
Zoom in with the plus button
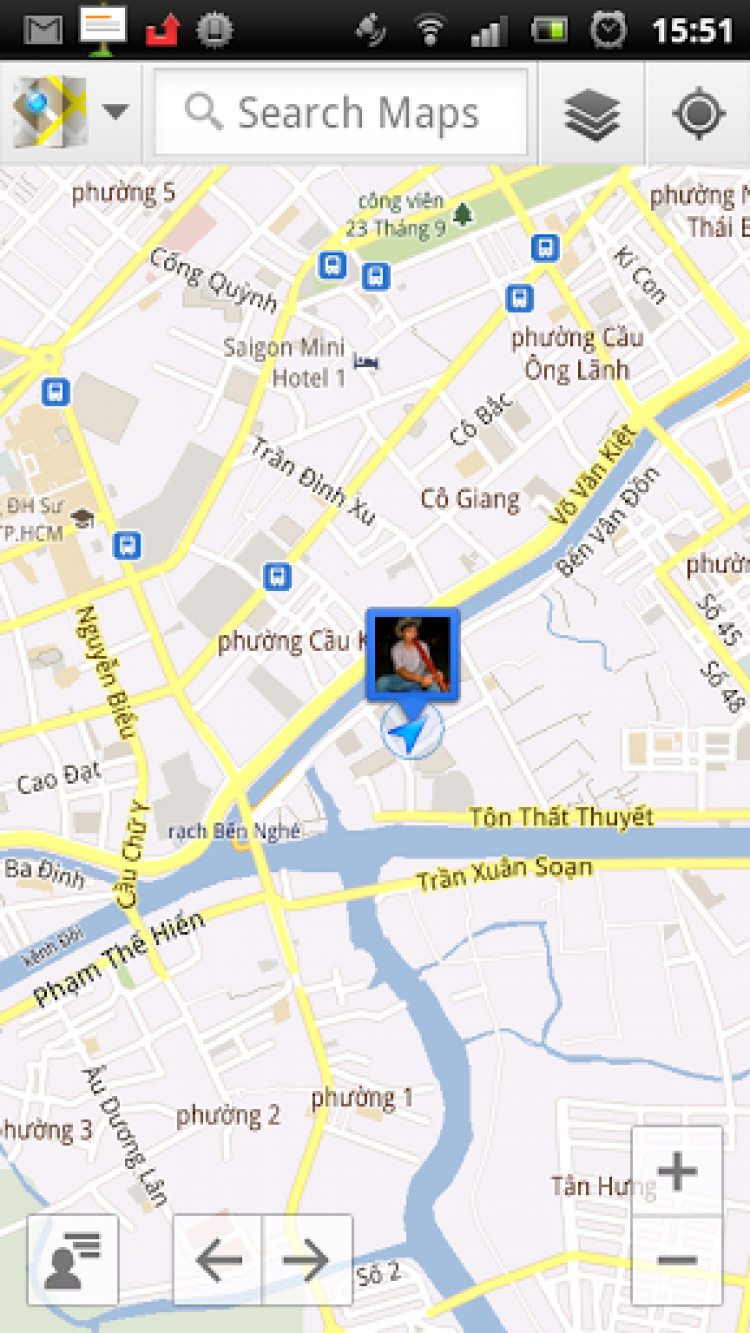coord(677,1171)
